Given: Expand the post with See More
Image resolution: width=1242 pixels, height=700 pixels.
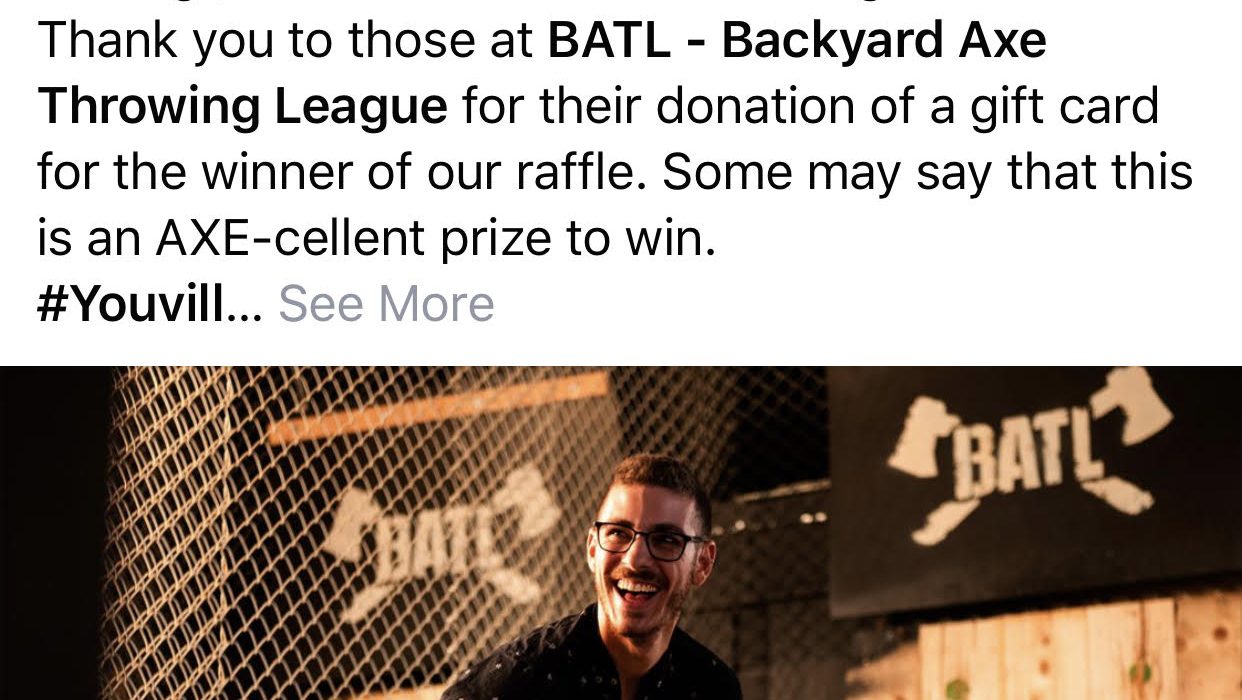Looking at the screenshot, I should (x=386, y=303).
